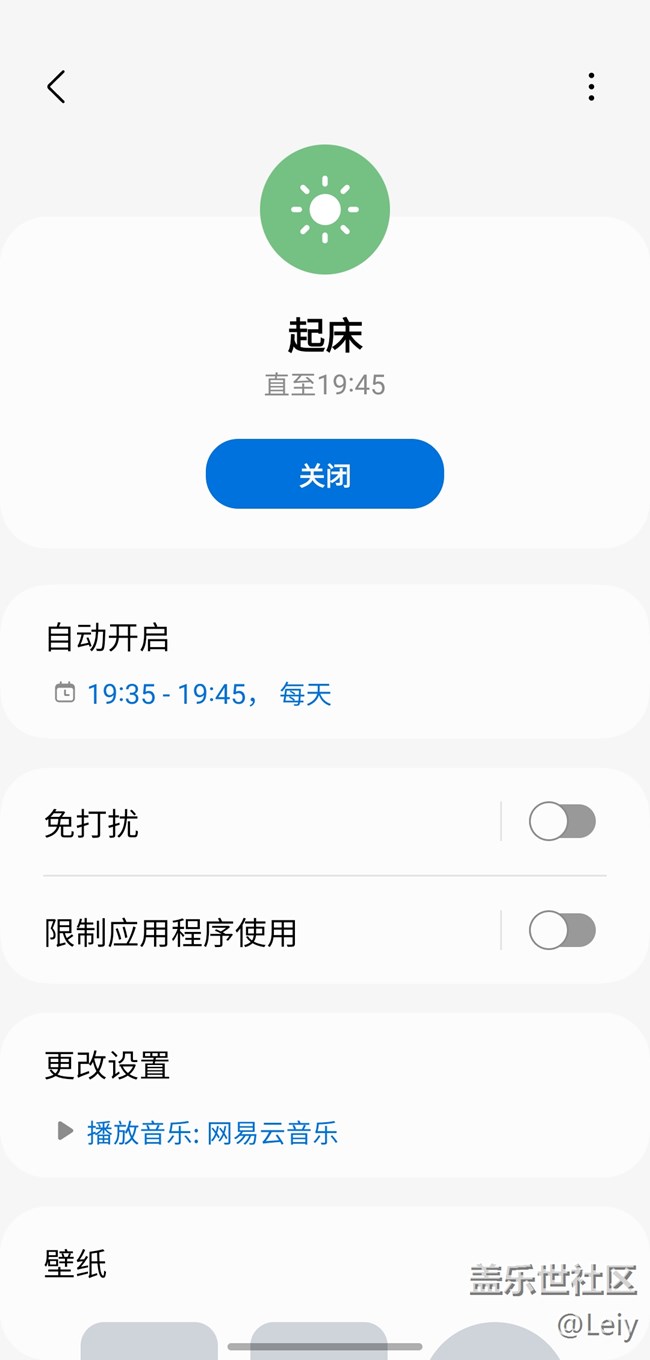Go back using the top-left arrow
The width and height of the screenshot is (650, 1360).
(56, 87)
